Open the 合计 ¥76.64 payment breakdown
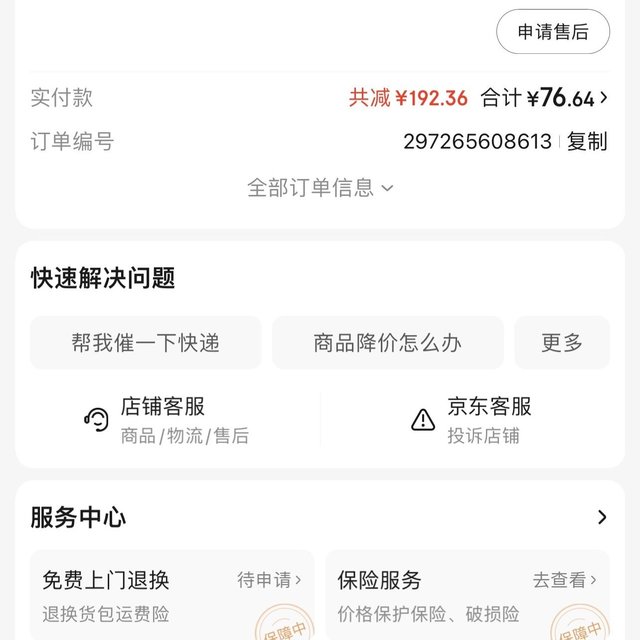 pos(545,98)
